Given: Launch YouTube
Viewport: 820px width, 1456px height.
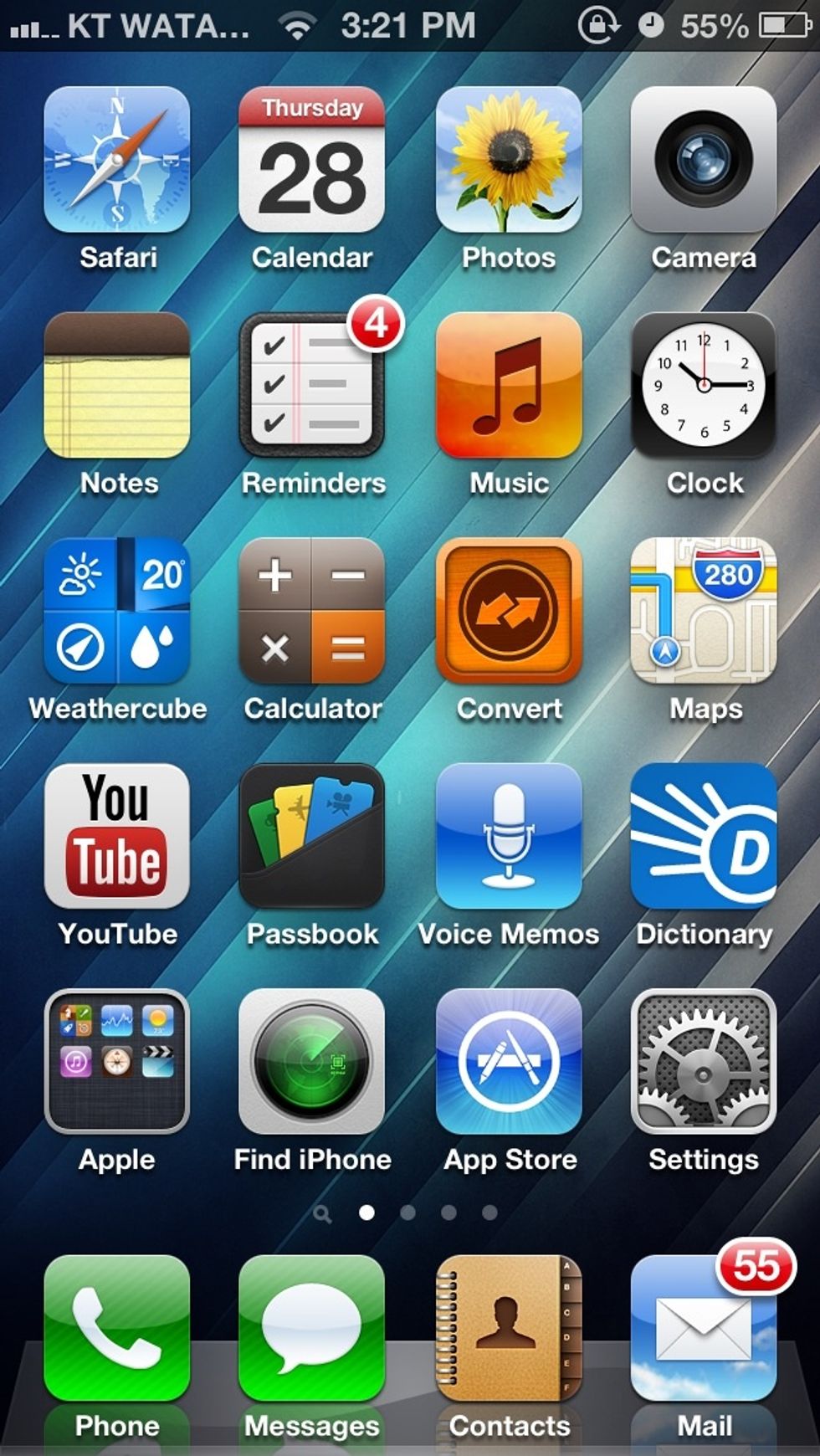Looking at the screenshot, I should click(x=117, y=837).
